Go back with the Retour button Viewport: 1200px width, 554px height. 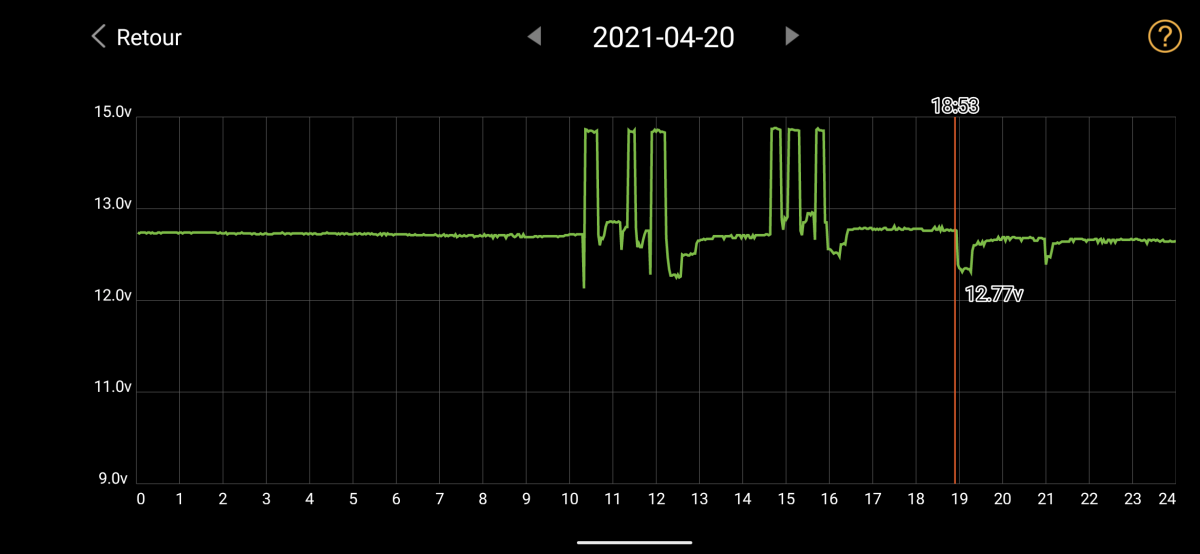pyautogui.click(x=136, y=38)
